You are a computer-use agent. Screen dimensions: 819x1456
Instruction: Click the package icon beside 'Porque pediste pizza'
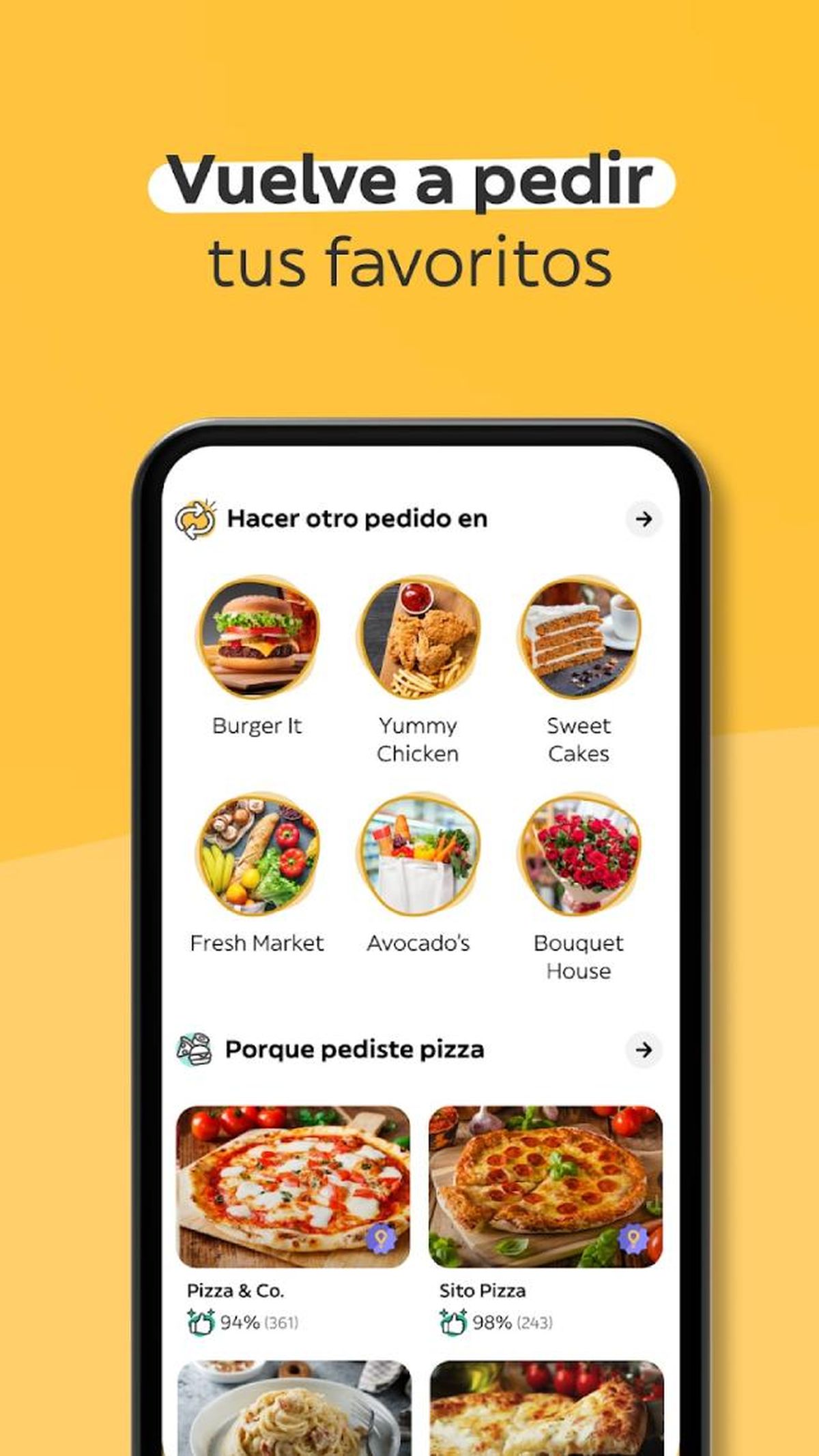coord(196,1051)
